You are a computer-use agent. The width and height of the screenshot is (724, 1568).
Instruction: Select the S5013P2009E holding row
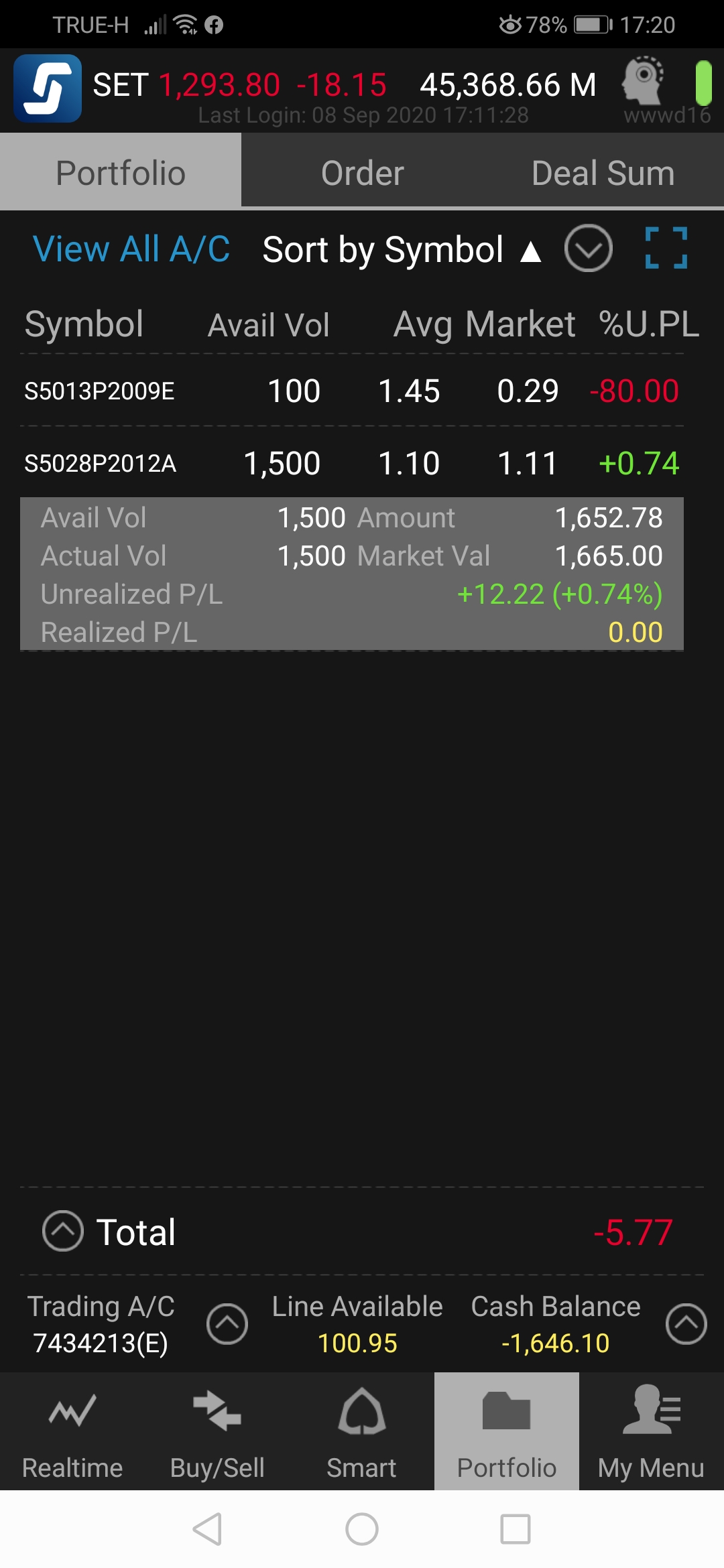pos(352,391)
